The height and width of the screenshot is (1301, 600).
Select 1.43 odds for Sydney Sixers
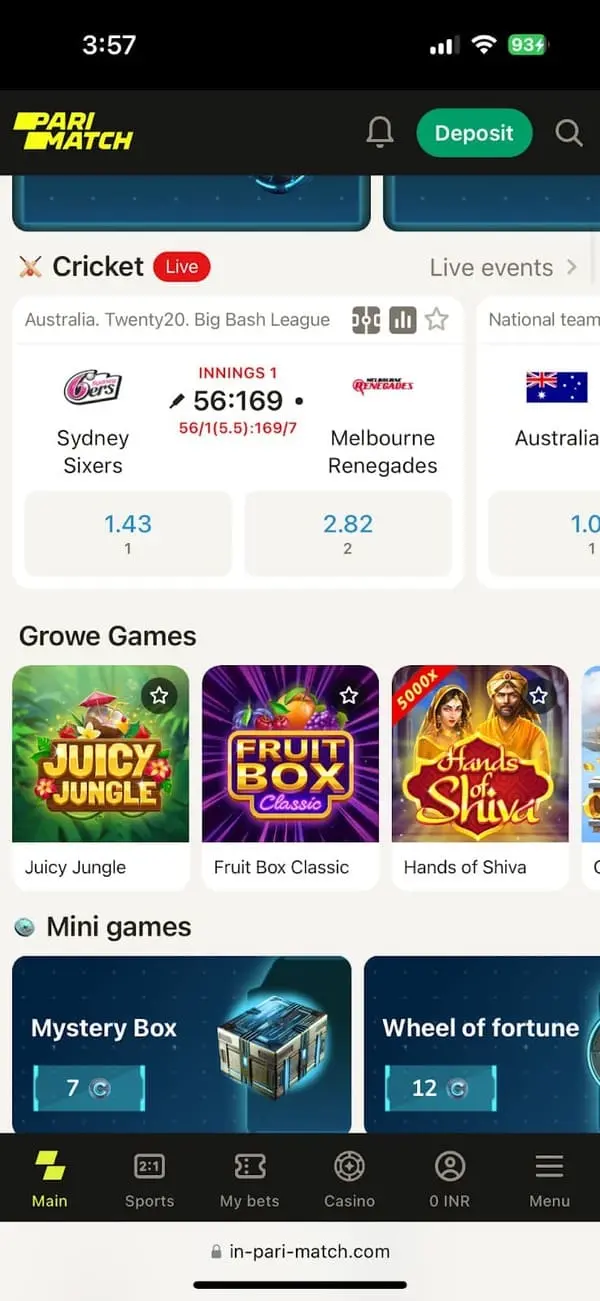(x=128, y=533)
